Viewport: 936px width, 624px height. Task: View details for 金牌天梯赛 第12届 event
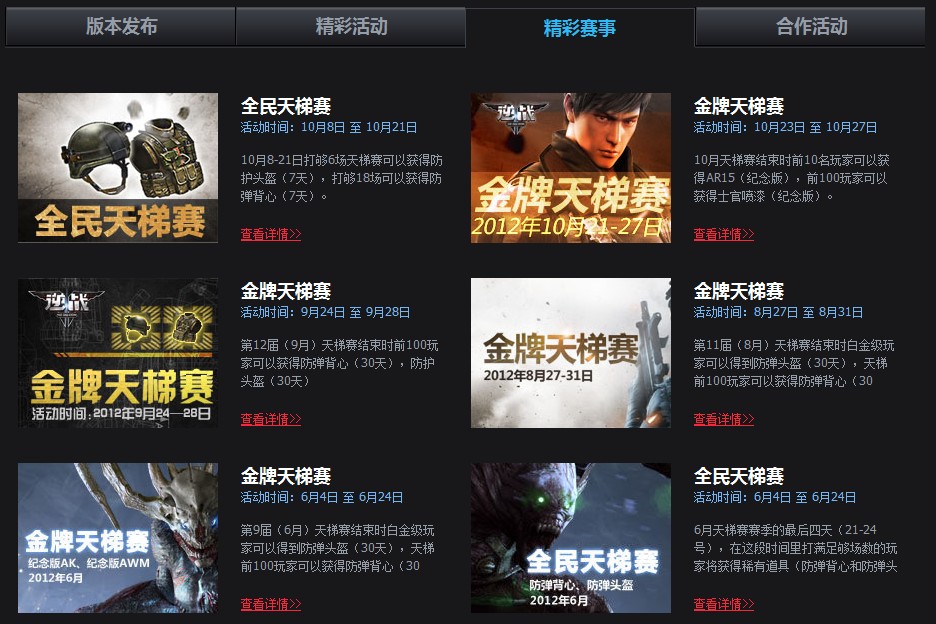point(270,420)
